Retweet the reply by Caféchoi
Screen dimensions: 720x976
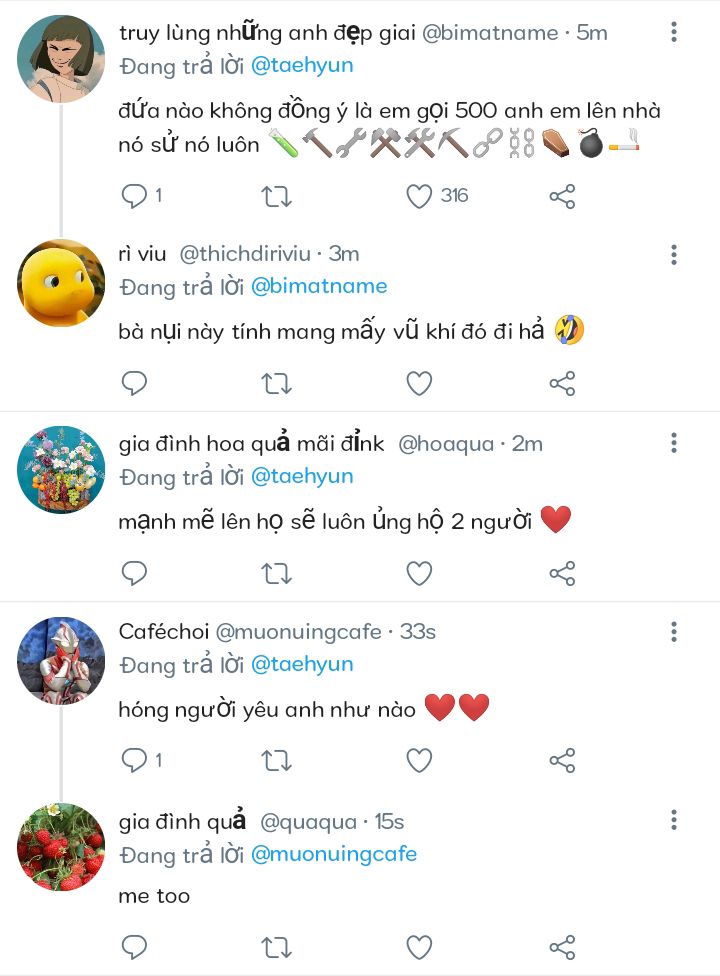point(277,760)
